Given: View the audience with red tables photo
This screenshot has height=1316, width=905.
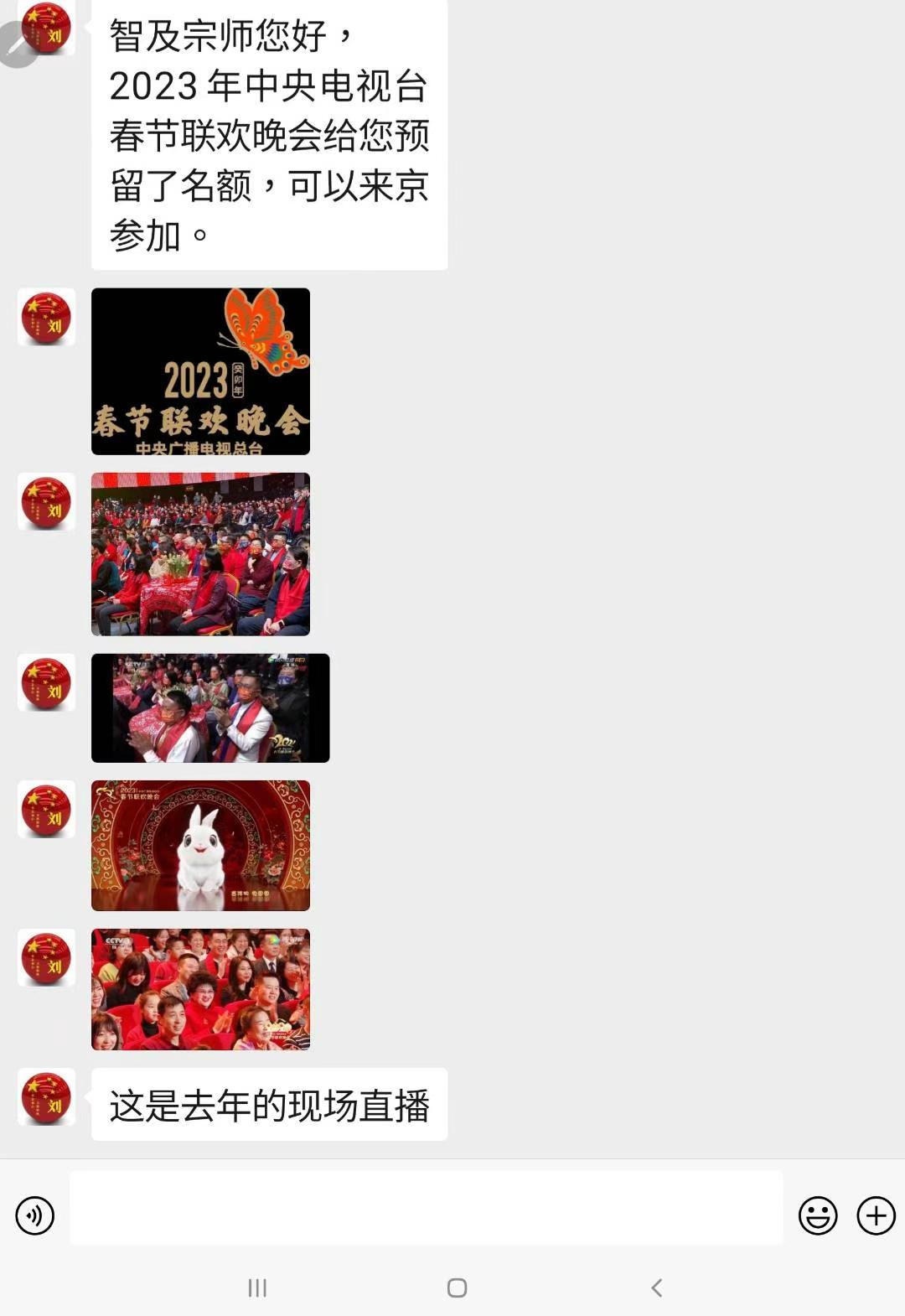Looking at the screenshot, I should 200,554.
